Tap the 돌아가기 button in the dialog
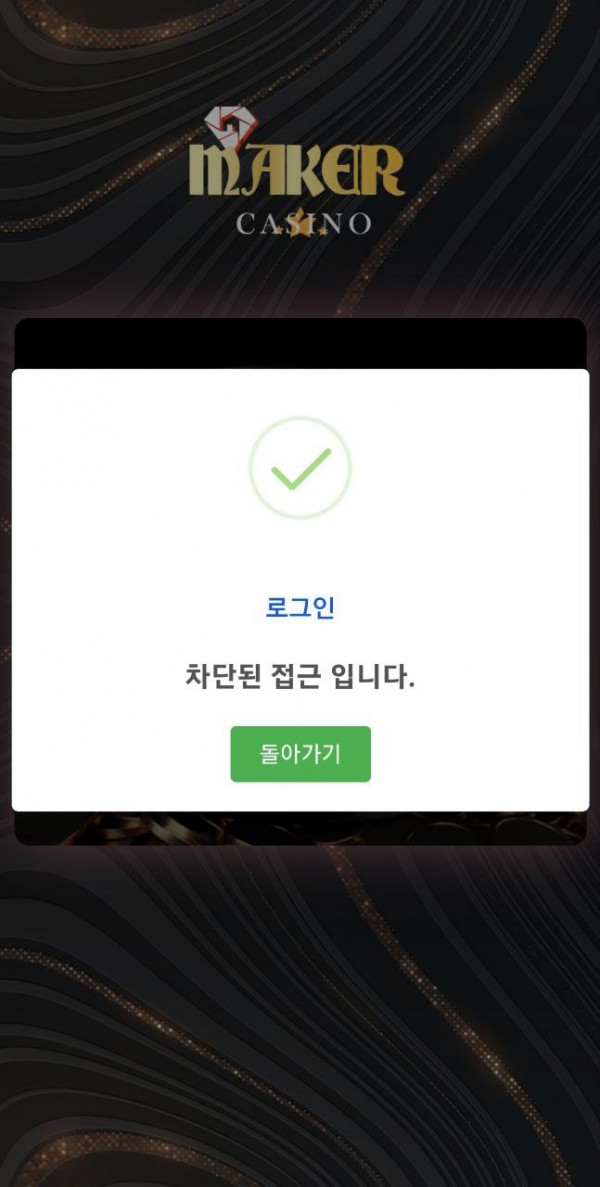 300,754
